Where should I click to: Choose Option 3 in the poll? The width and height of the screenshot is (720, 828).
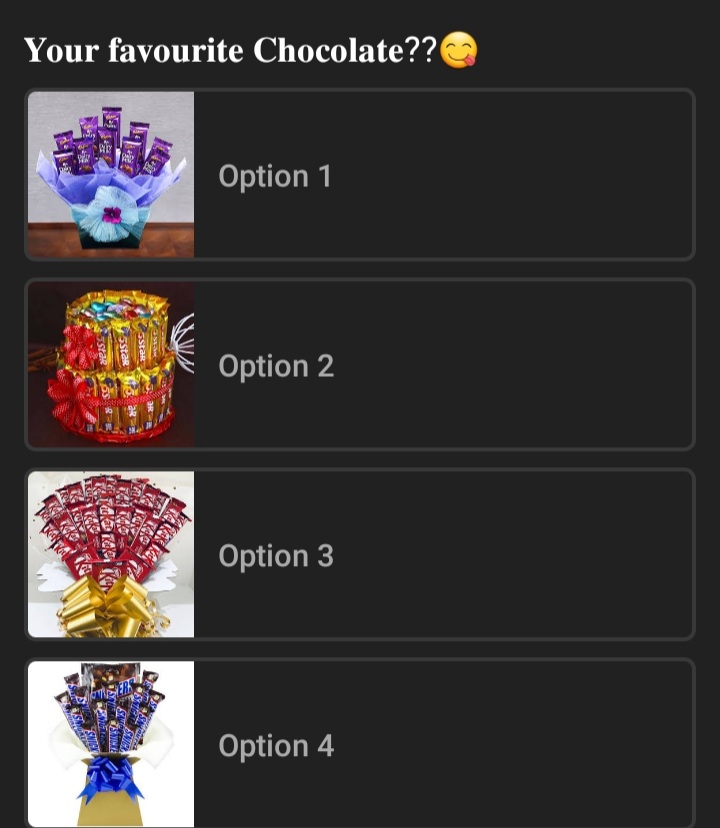pyautogui.click(x=360, y=555)
